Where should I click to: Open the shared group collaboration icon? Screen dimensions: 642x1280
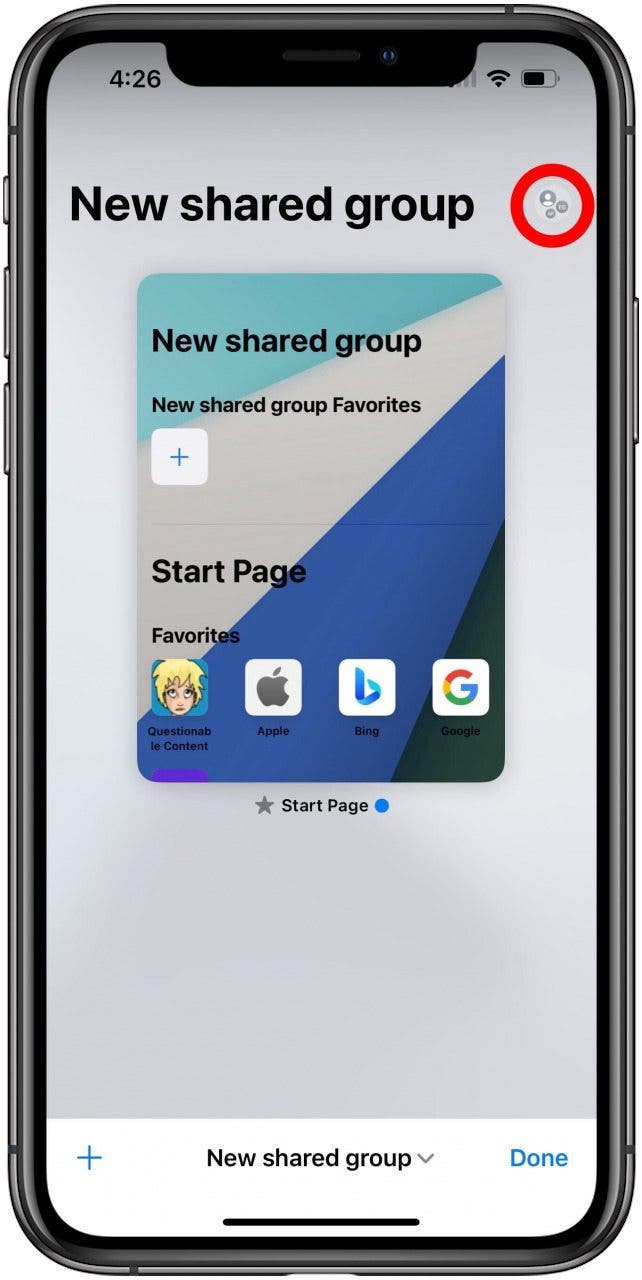(x=552, y=205)
